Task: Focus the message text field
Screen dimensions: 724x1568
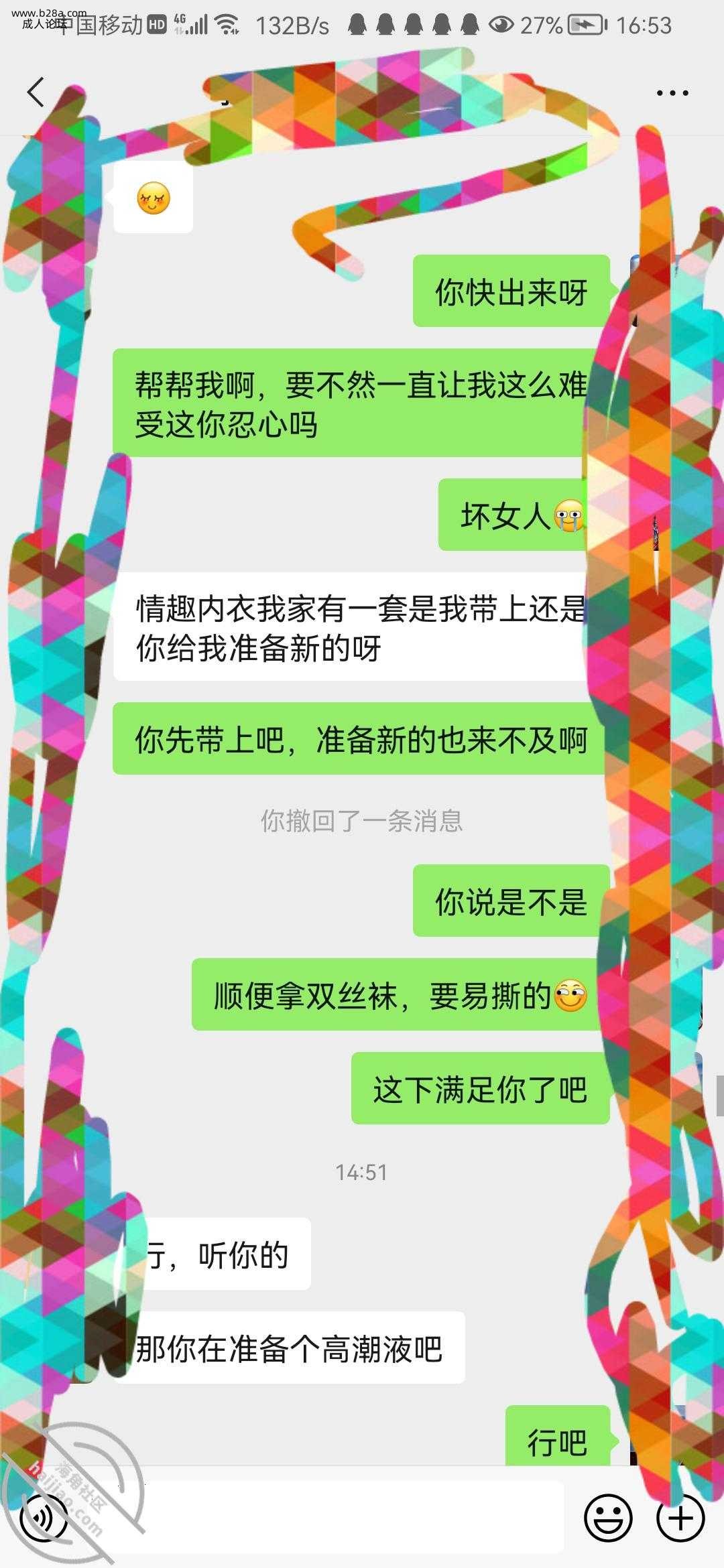Action: tap(335, 1518)
